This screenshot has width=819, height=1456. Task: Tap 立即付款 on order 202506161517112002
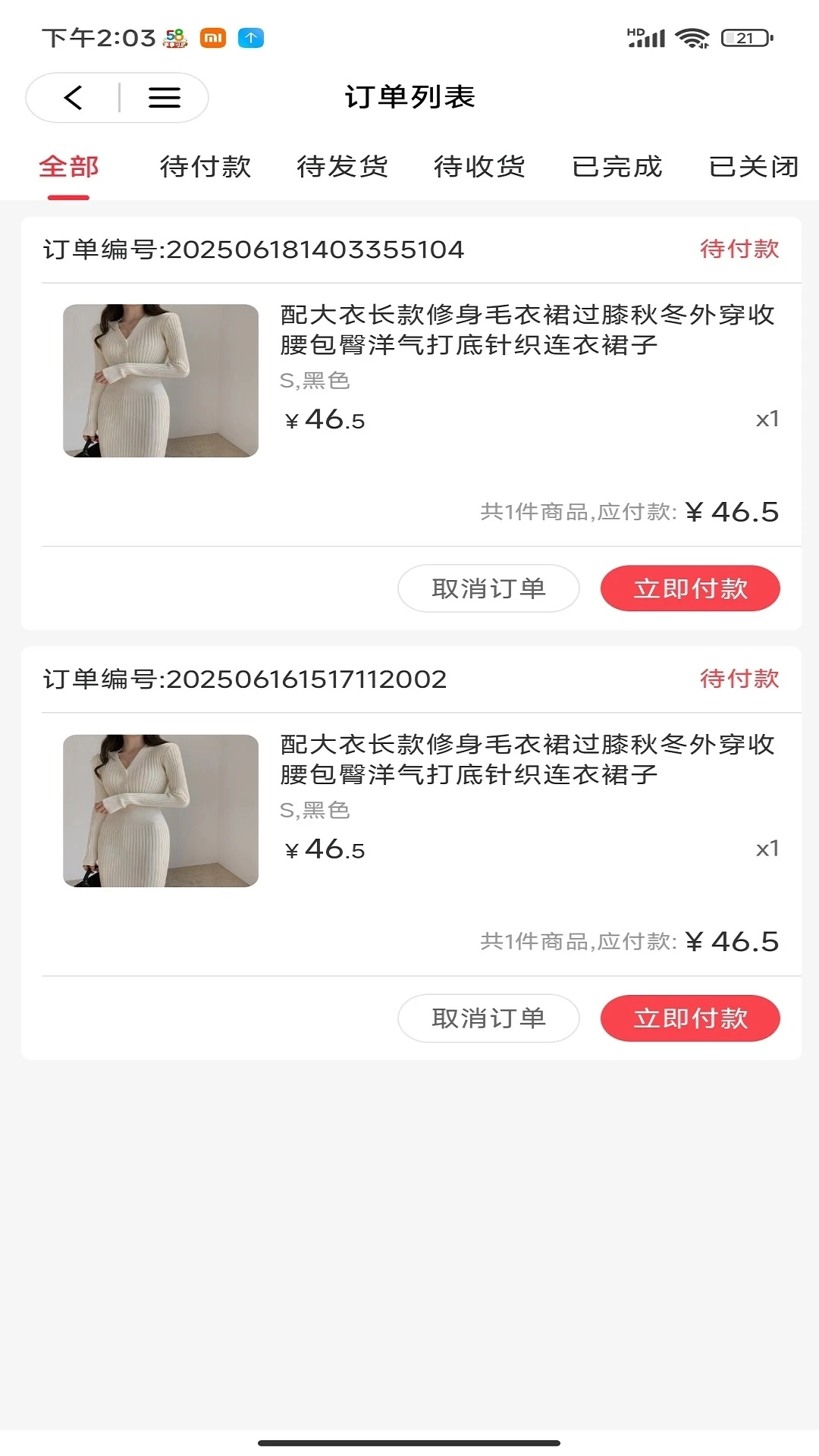click(690, 1018)
